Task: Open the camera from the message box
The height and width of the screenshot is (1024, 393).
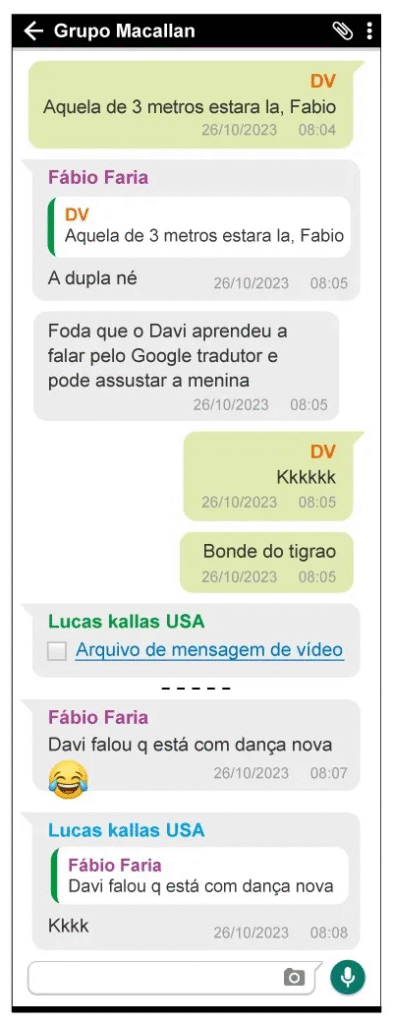Action: 294,977
